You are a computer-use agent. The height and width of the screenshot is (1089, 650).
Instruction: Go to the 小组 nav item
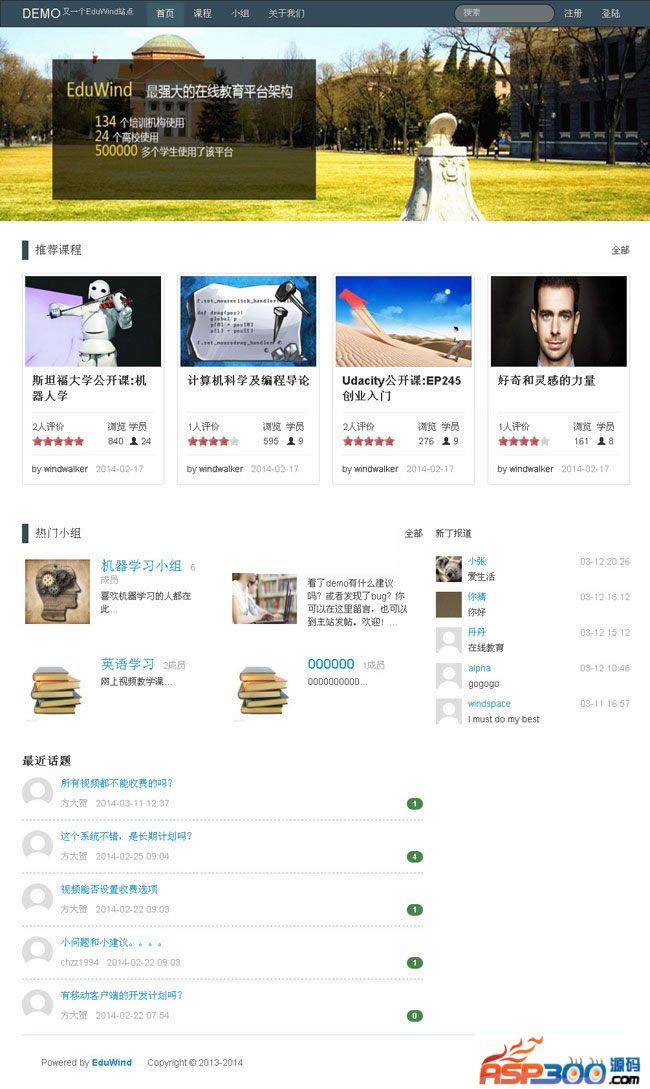pos(240,14)
